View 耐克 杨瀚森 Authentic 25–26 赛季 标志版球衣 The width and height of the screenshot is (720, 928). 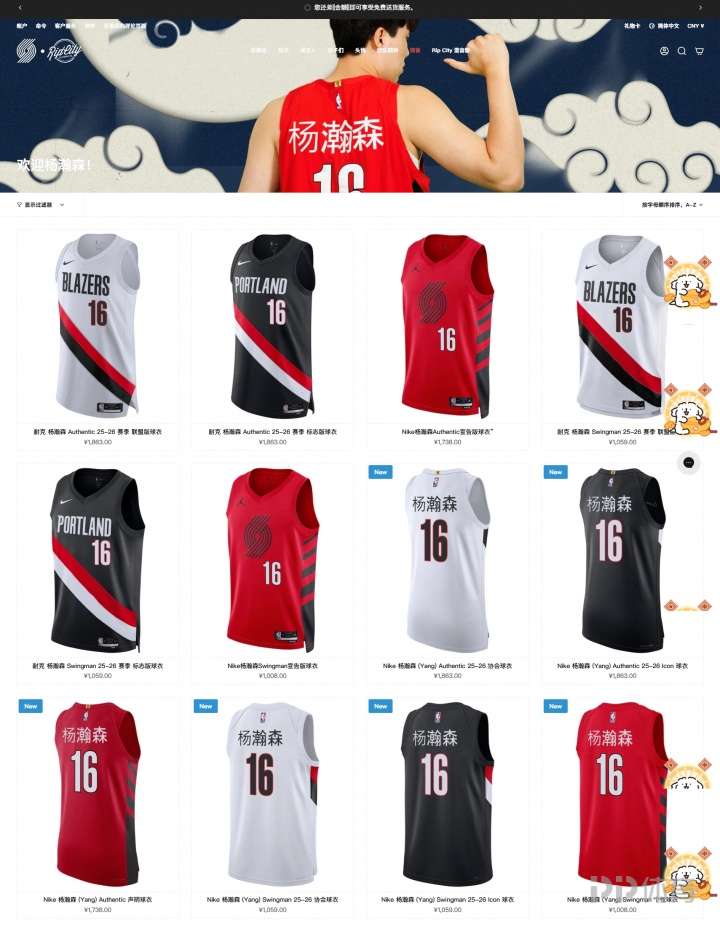[272, 325]
